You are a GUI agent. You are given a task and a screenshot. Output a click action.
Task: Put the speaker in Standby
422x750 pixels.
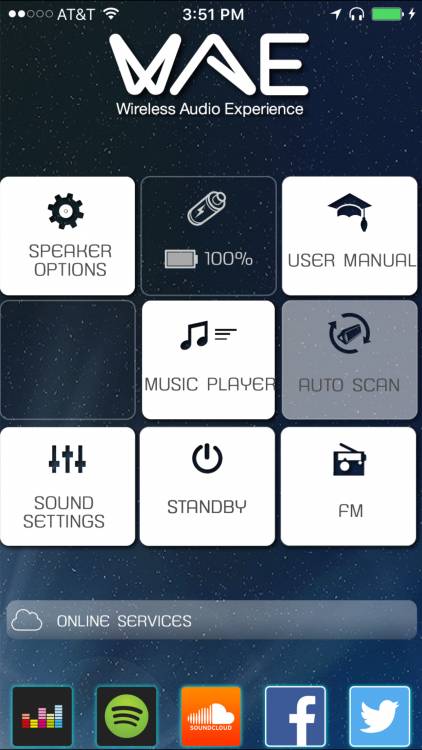207,486
